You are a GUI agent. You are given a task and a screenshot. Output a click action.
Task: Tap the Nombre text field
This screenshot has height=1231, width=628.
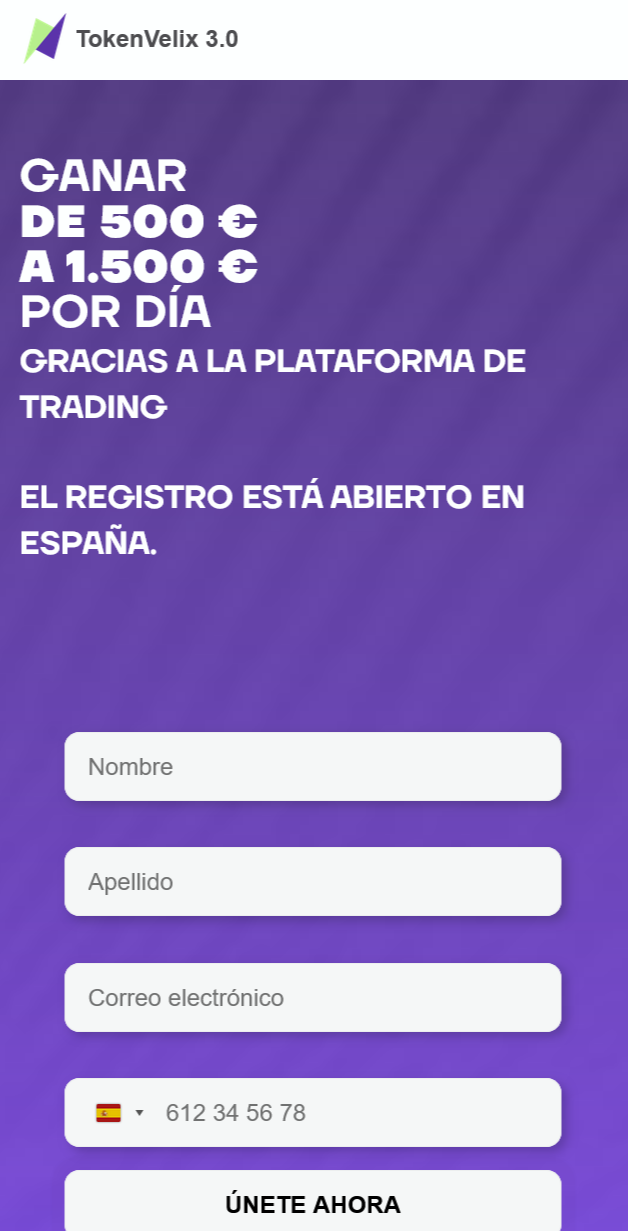pos(312,767)
